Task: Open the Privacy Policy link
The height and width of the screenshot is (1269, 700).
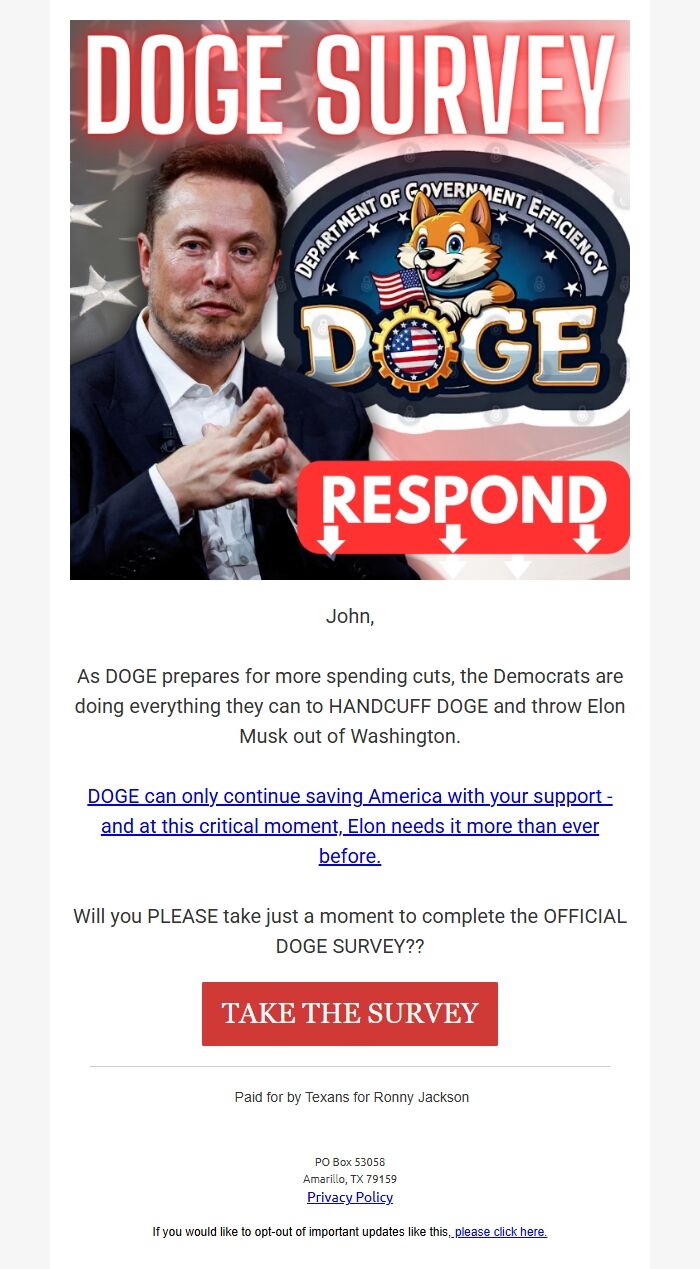Action: pos(349,1197)
